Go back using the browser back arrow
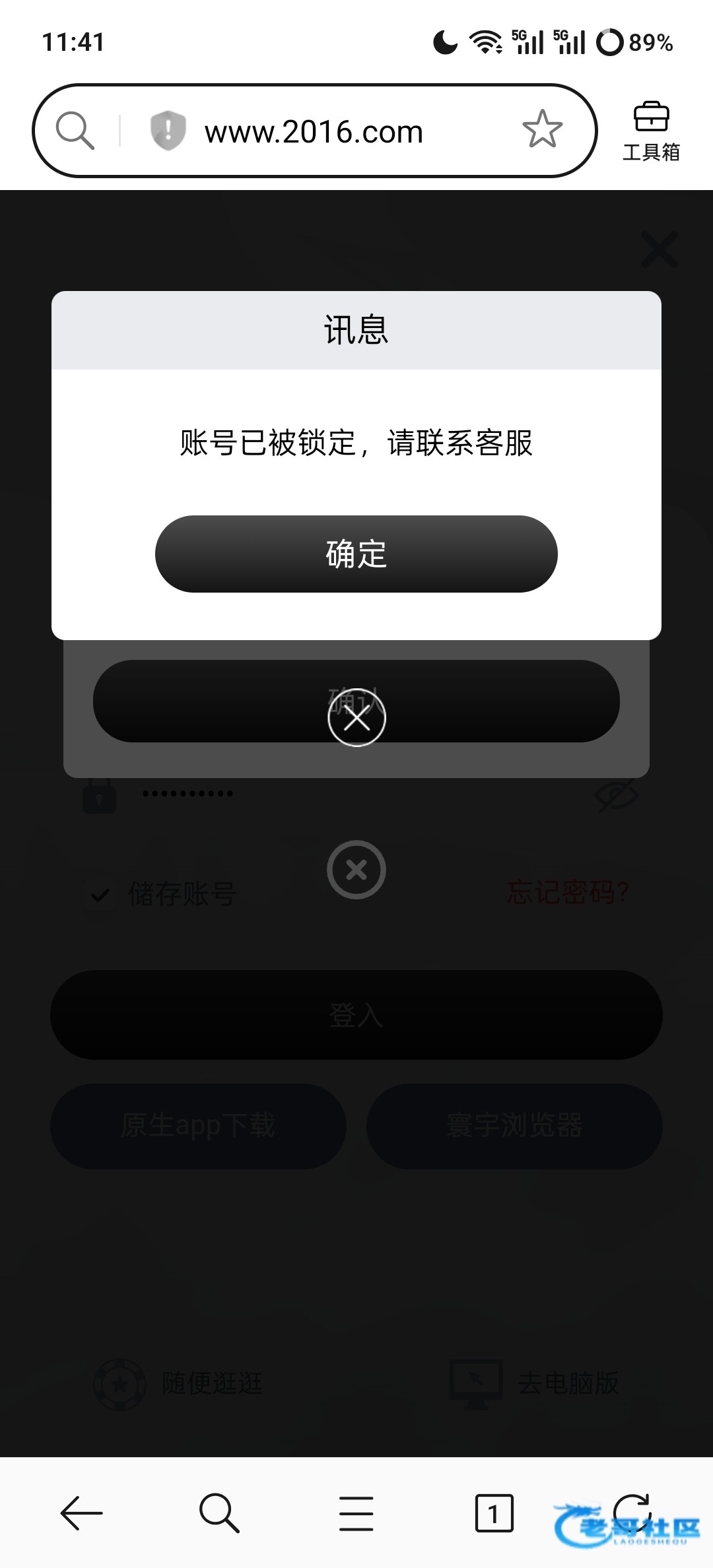The height and width of the screenshot is (1568, 713). click(81, 1513)
